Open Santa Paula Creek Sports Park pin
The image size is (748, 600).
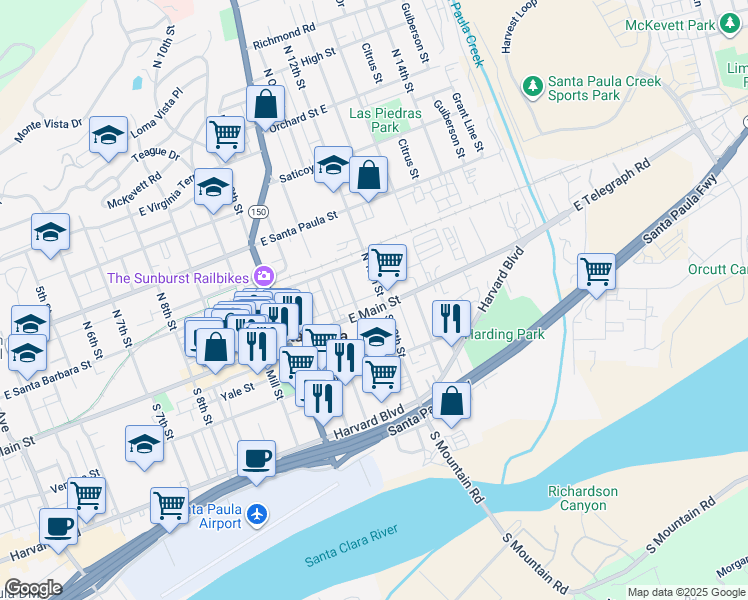coord(532,88)
